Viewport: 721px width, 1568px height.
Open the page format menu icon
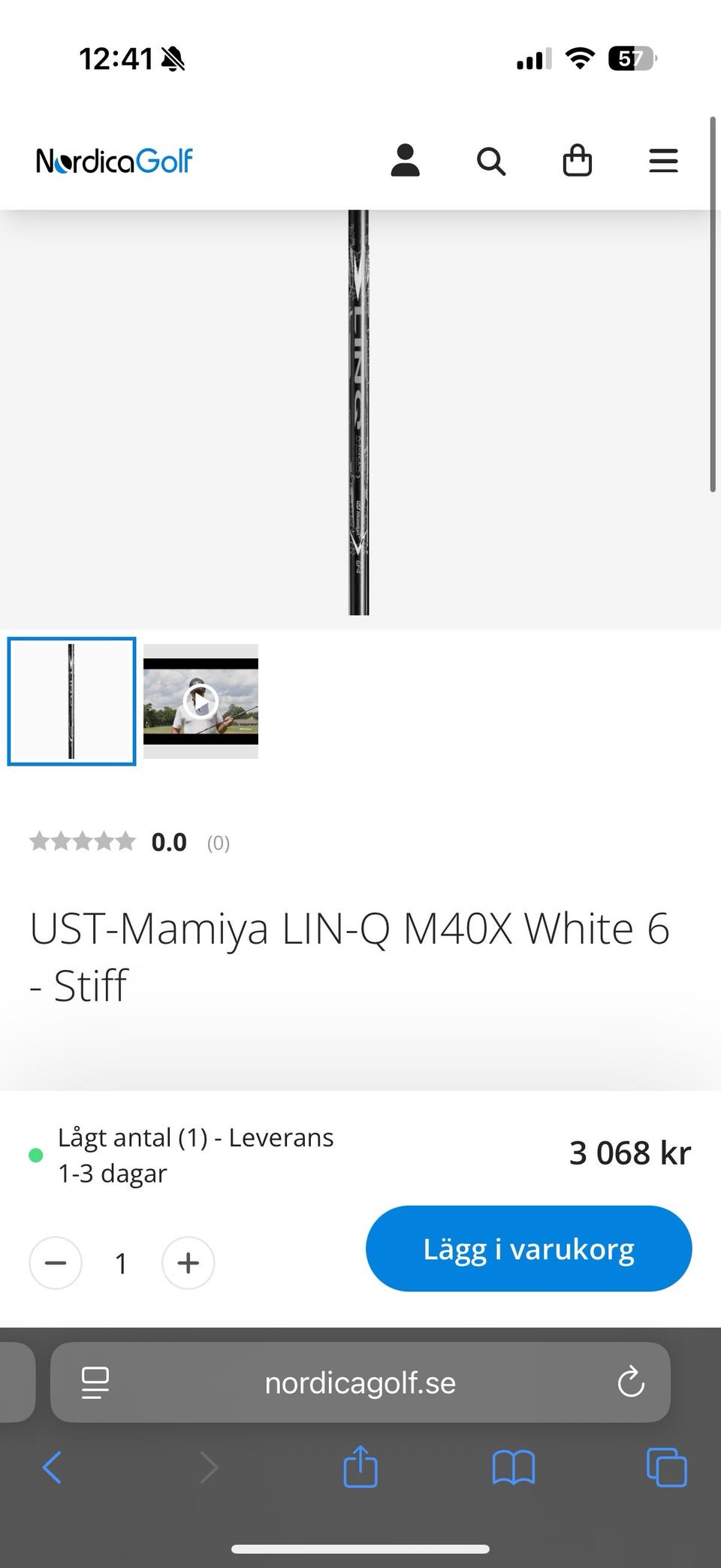[95, 1382]
